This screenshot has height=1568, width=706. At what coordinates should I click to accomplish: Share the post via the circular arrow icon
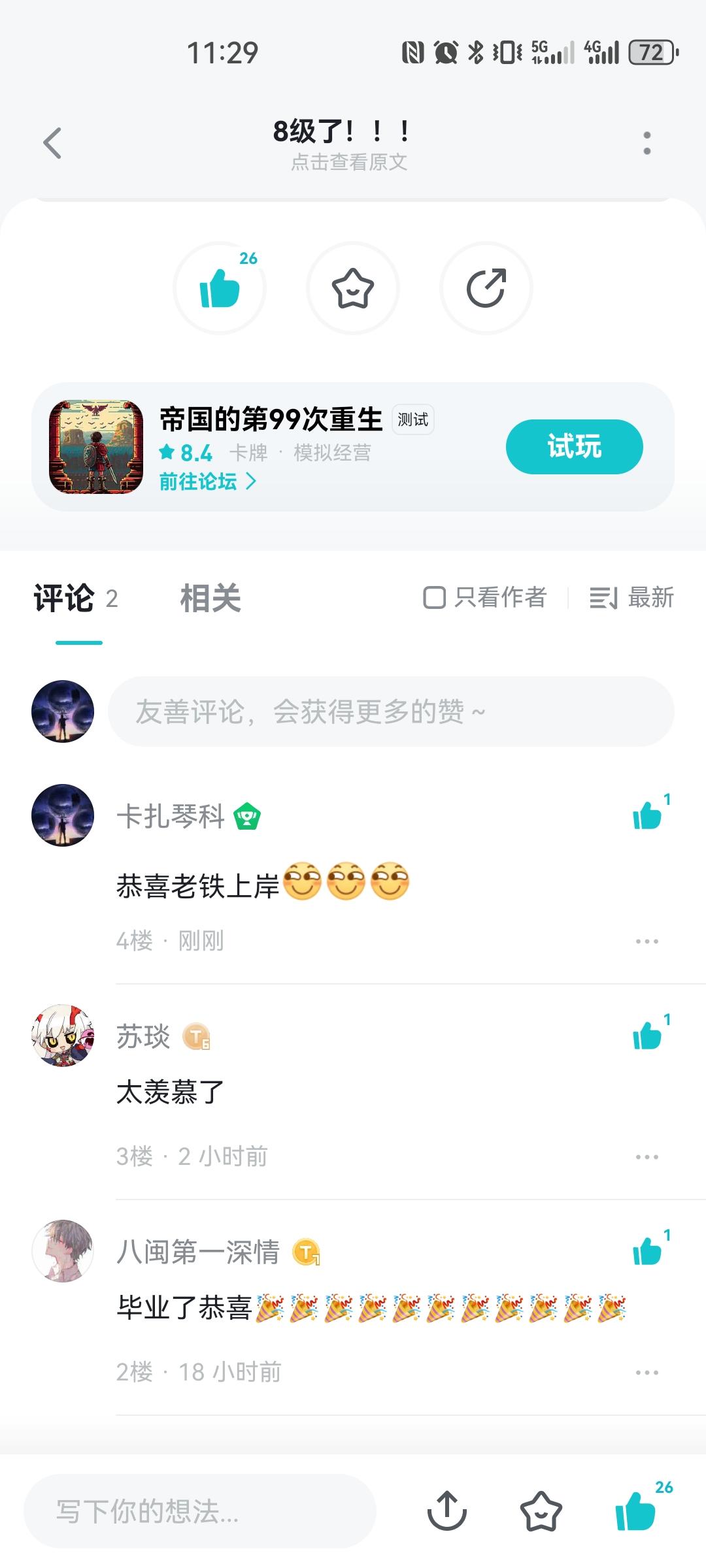pos(486,288)
